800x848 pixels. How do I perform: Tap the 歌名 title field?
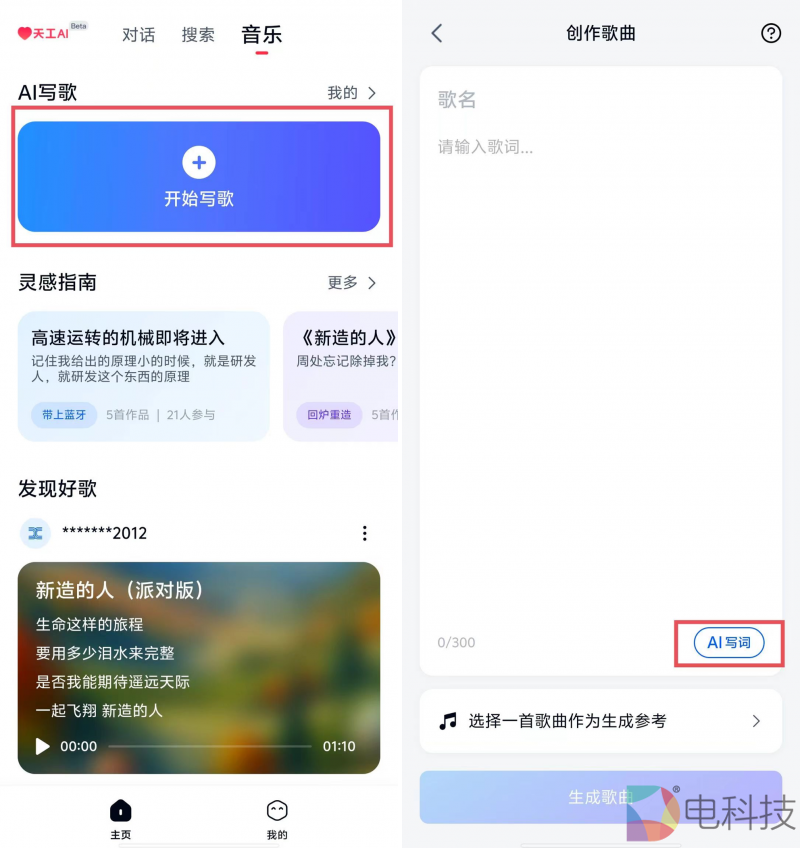click(600, 100)
